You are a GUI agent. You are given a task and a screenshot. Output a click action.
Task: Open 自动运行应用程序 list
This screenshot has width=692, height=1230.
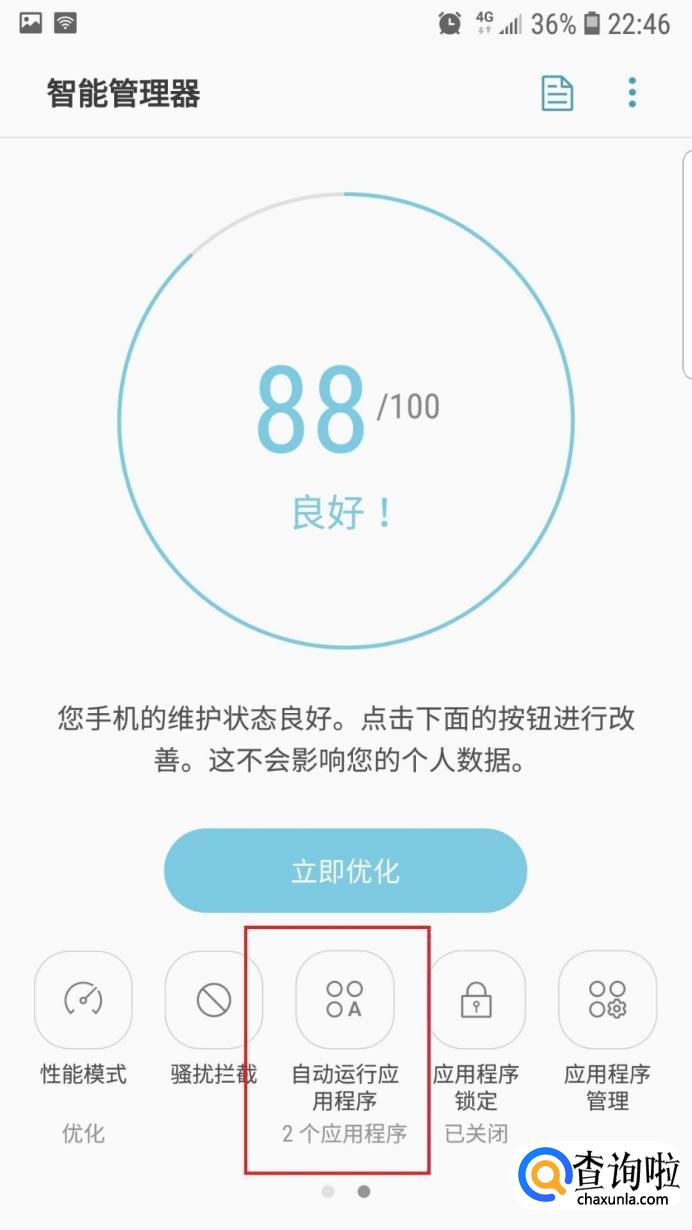(x=345, y=999)
